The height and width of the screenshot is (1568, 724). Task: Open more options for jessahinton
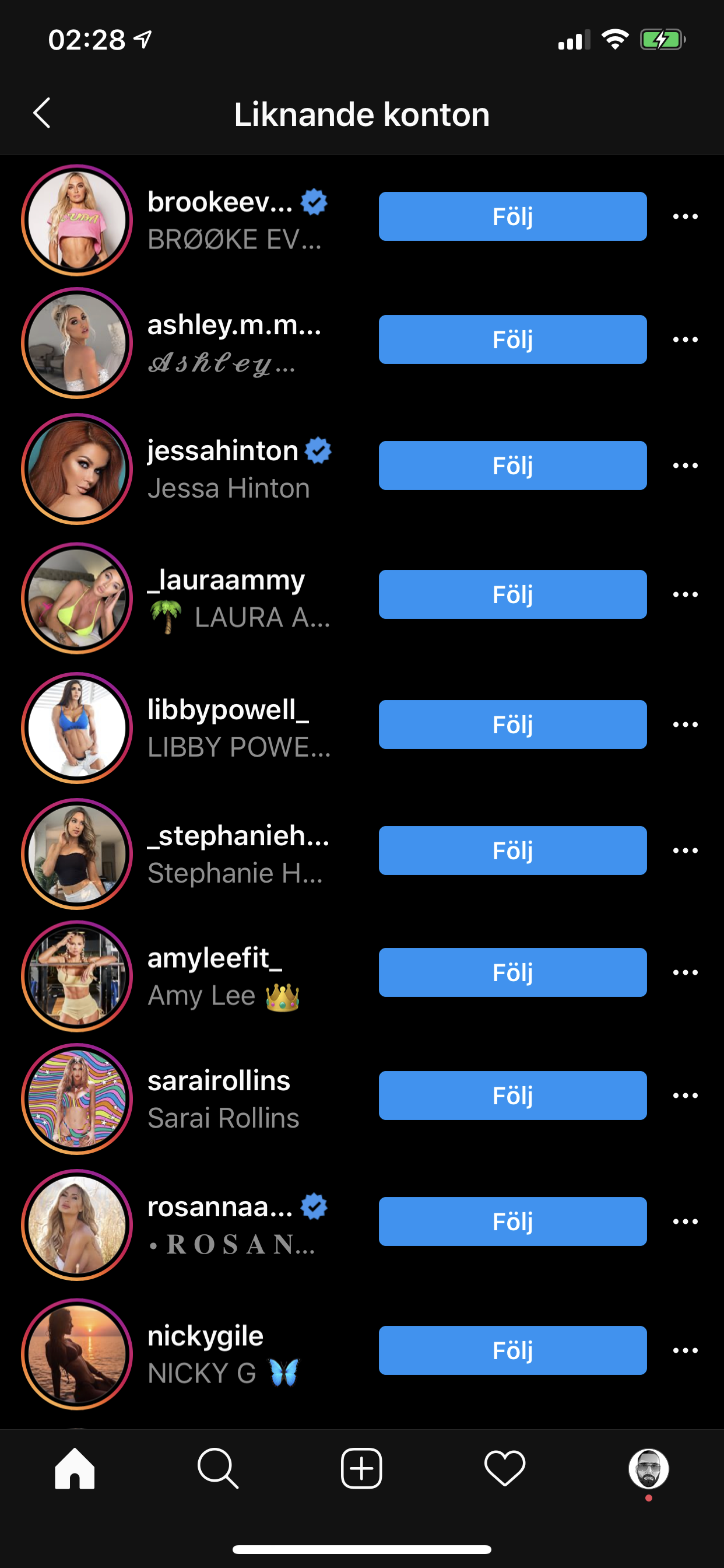(685, 466)
